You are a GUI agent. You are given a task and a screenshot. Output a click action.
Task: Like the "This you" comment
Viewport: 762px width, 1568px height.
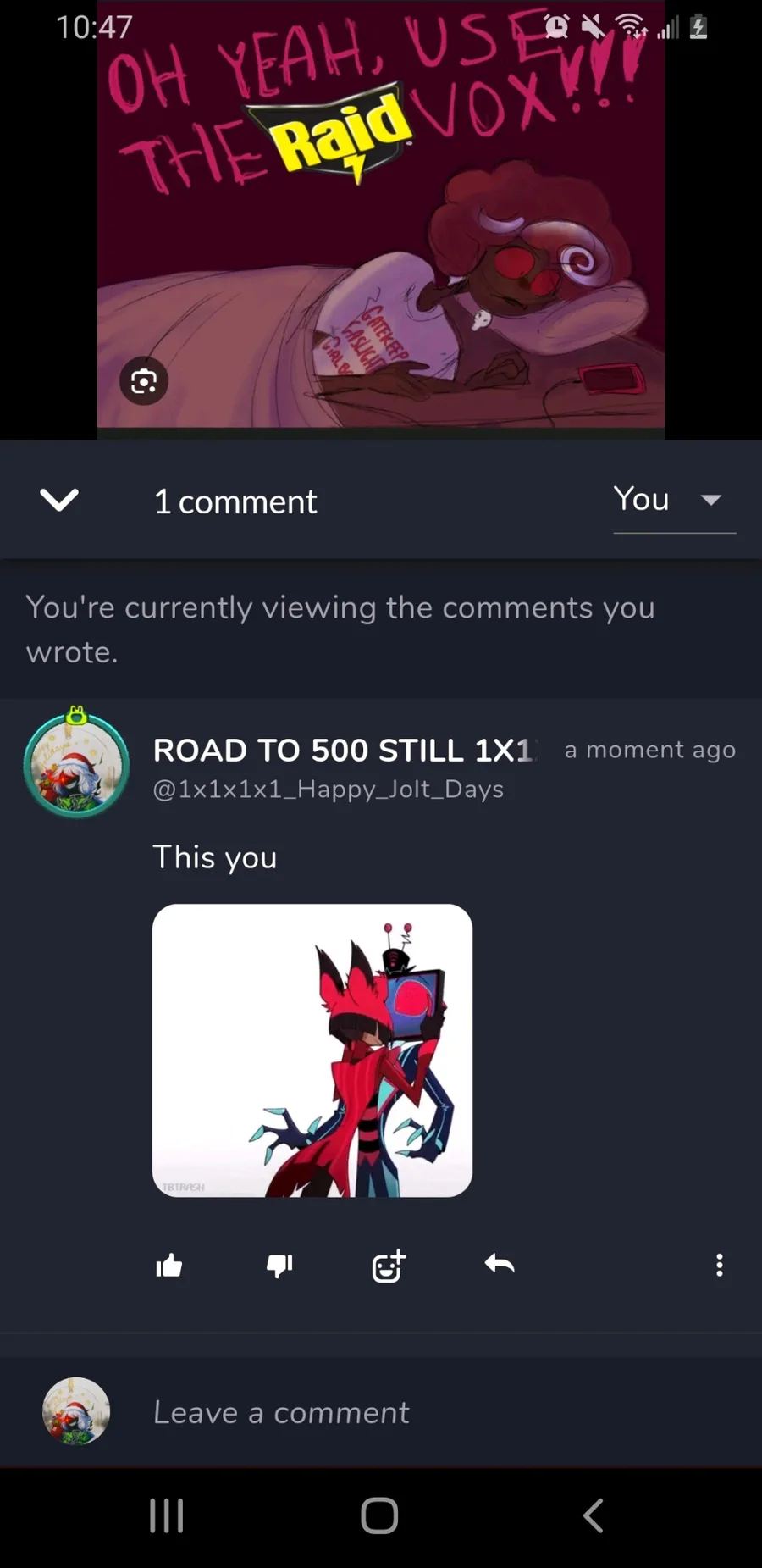coord(169,1266)
